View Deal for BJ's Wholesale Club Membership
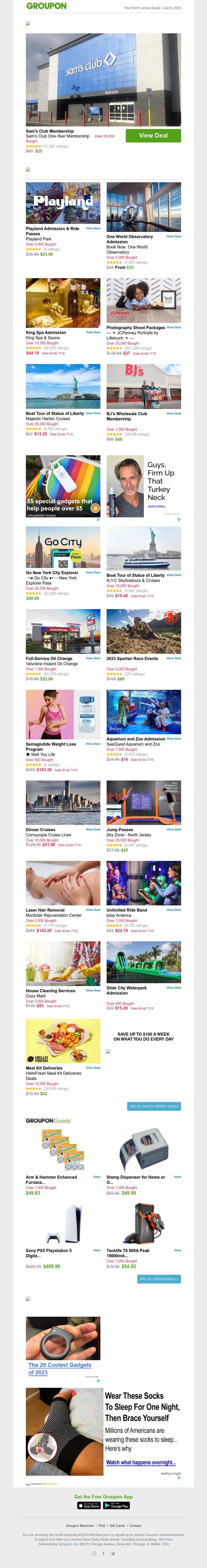The height and width of the screenshot is (1568, 207). 174,413
